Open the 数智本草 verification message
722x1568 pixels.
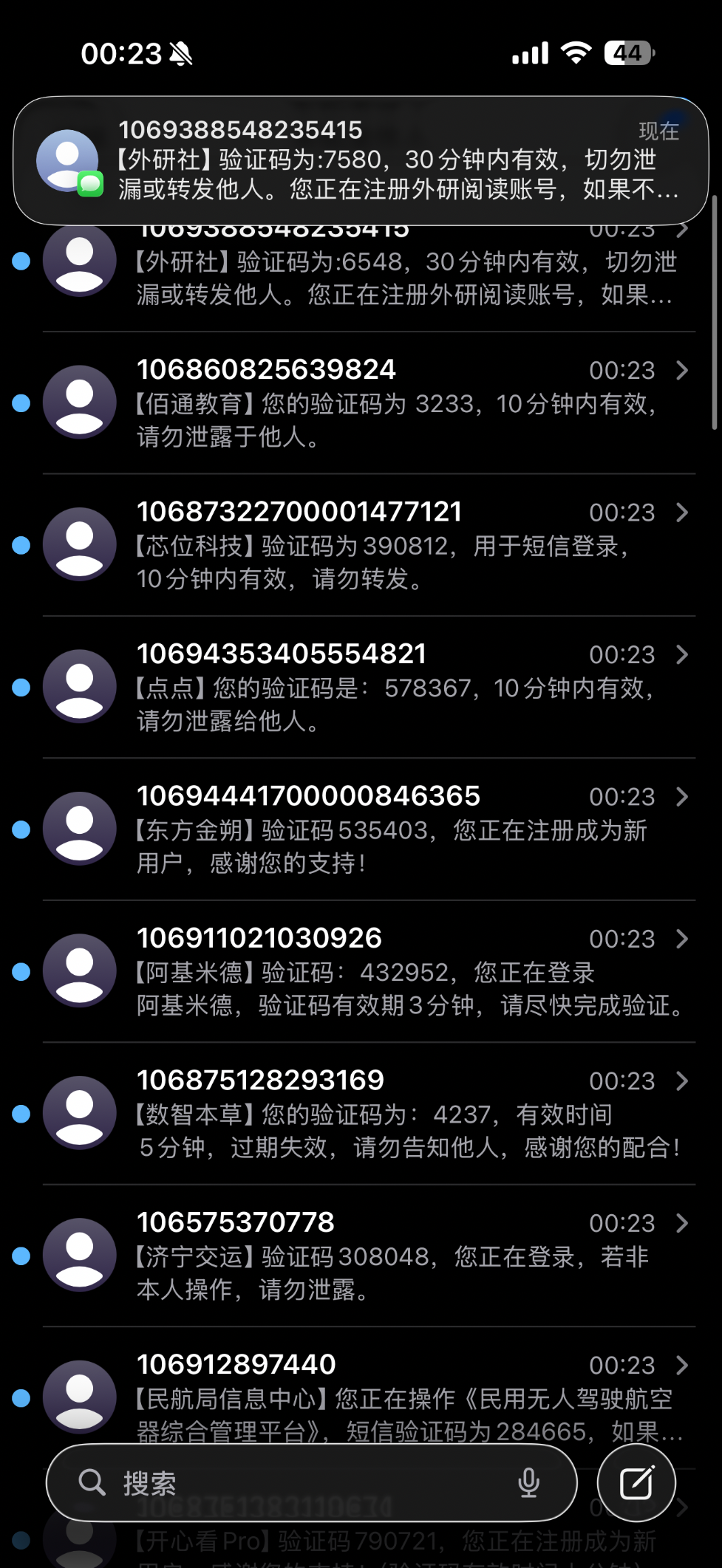click(399, 1114)
